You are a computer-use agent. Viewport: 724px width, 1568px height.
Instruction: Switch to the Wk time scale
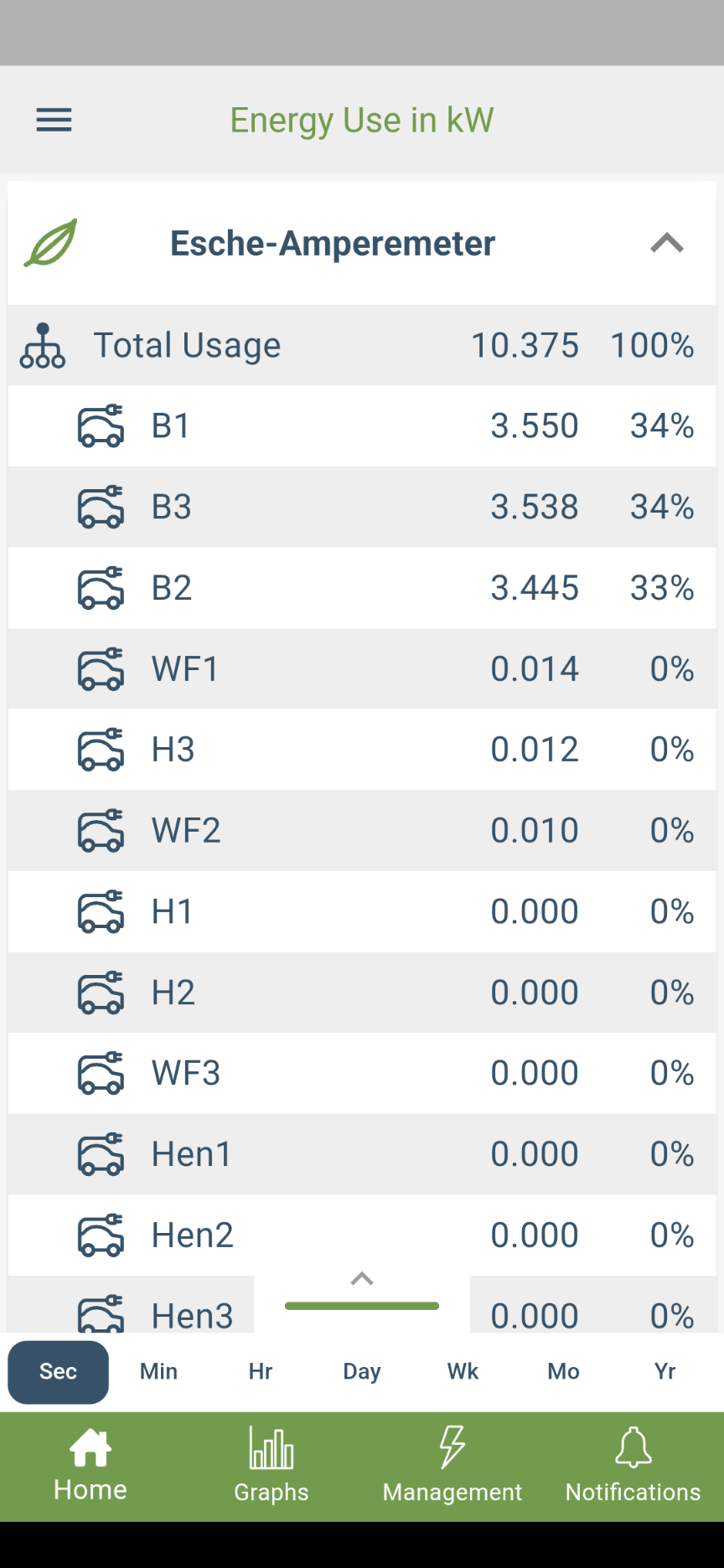(x=463, y=1371)
